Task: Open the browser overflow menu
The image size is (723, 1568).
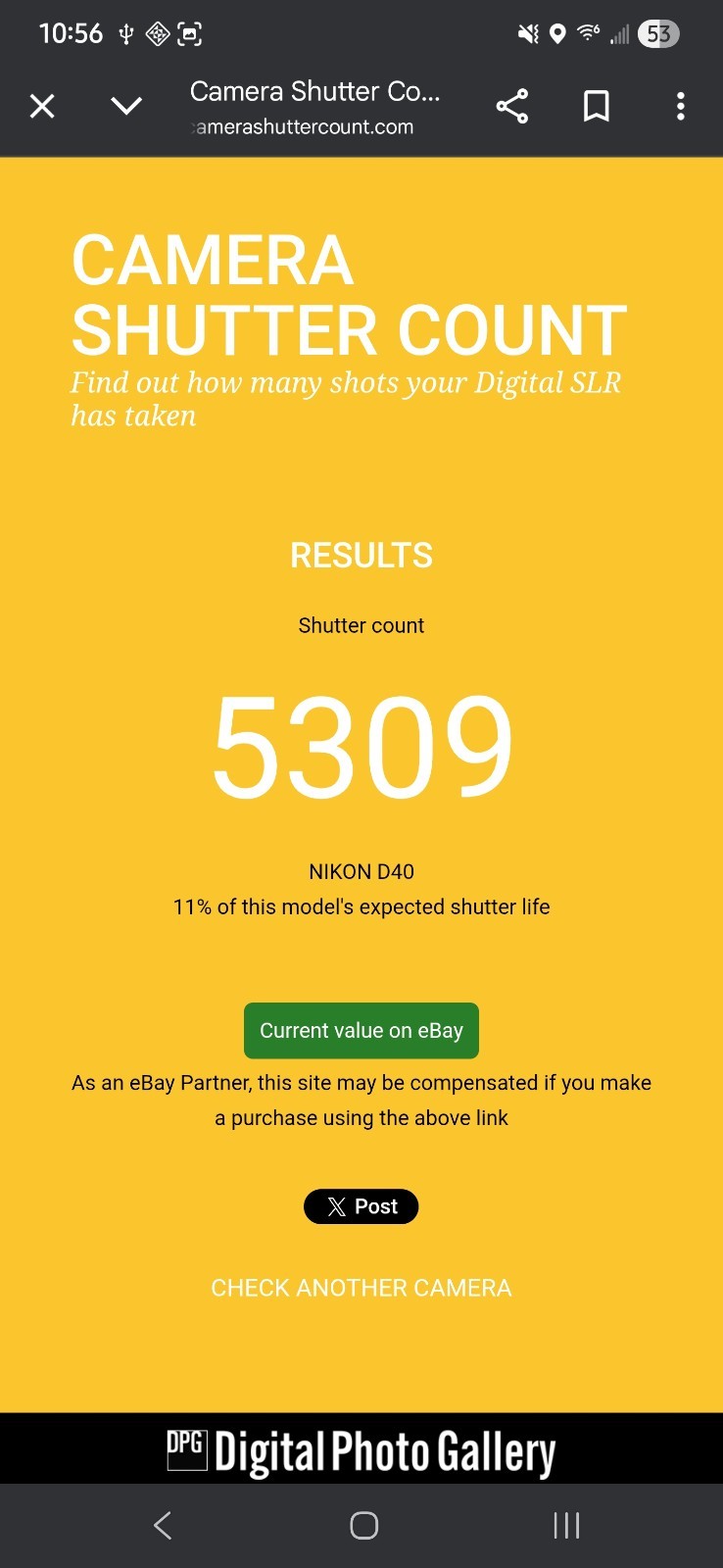Action: (x=680, y=106)
